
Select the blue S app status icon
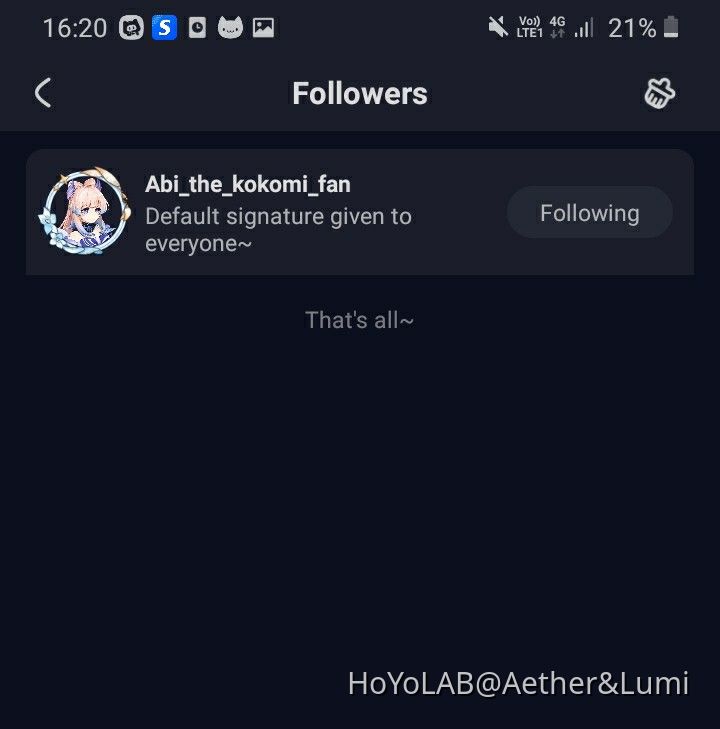pyautogui.click(x=162, y=27)
